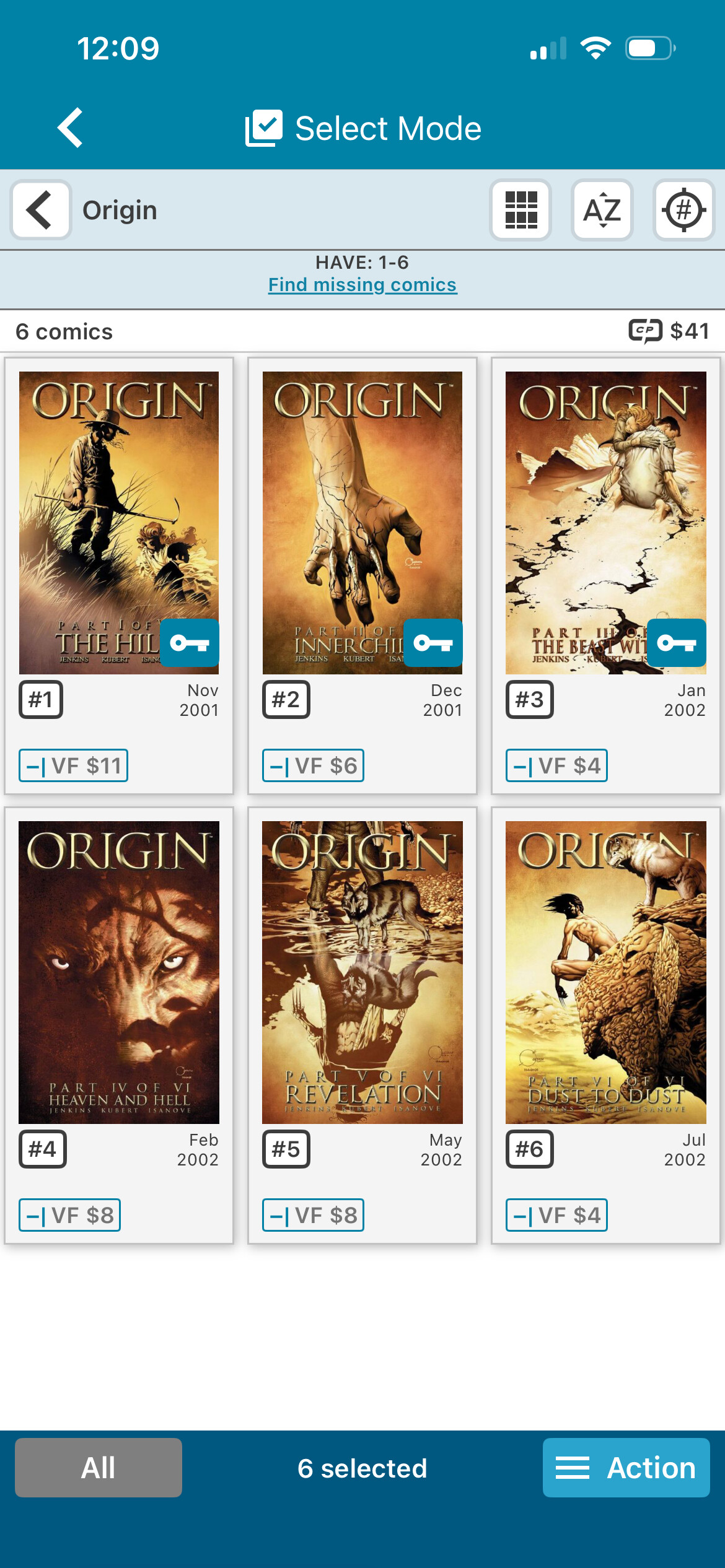The width and height of the screenshot is (725, 1568).
Task: Toggle selection of Origin #3
Action: [605, 523]
